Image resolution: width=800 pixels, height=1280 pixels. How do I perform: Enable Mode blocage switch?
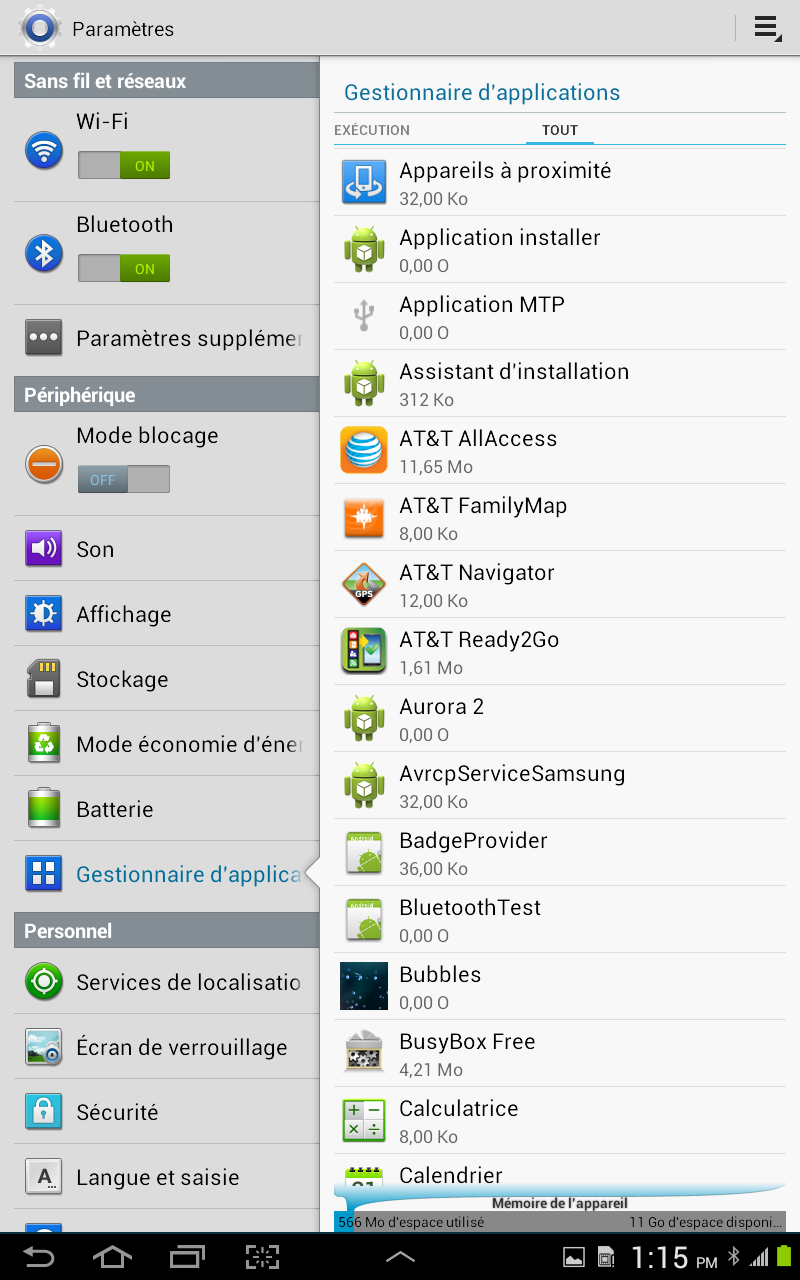tap(124, 479)
